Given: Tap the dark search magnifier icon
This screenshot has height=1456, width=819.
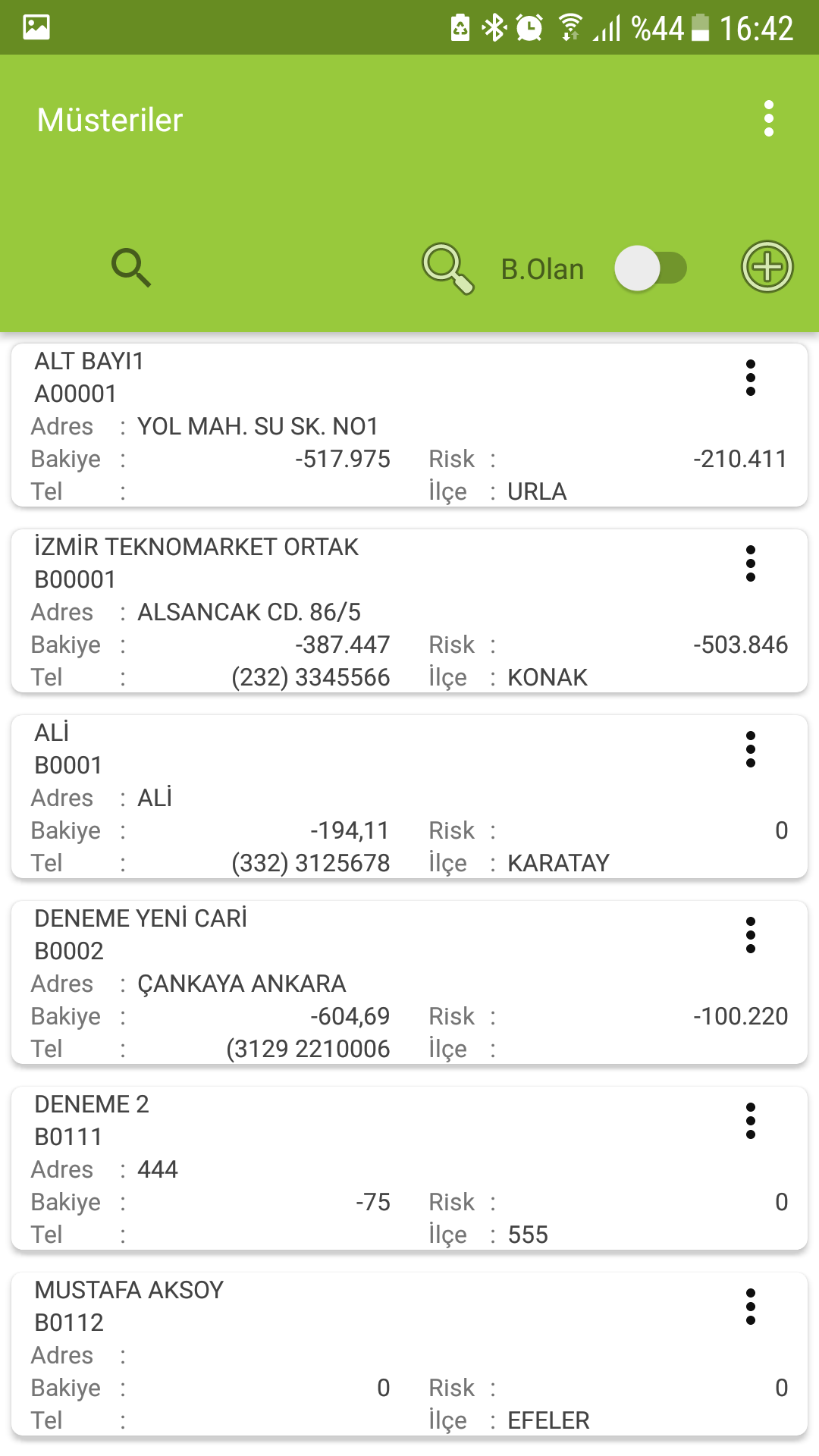Looking at the screenshot, I should coord(131,268).
